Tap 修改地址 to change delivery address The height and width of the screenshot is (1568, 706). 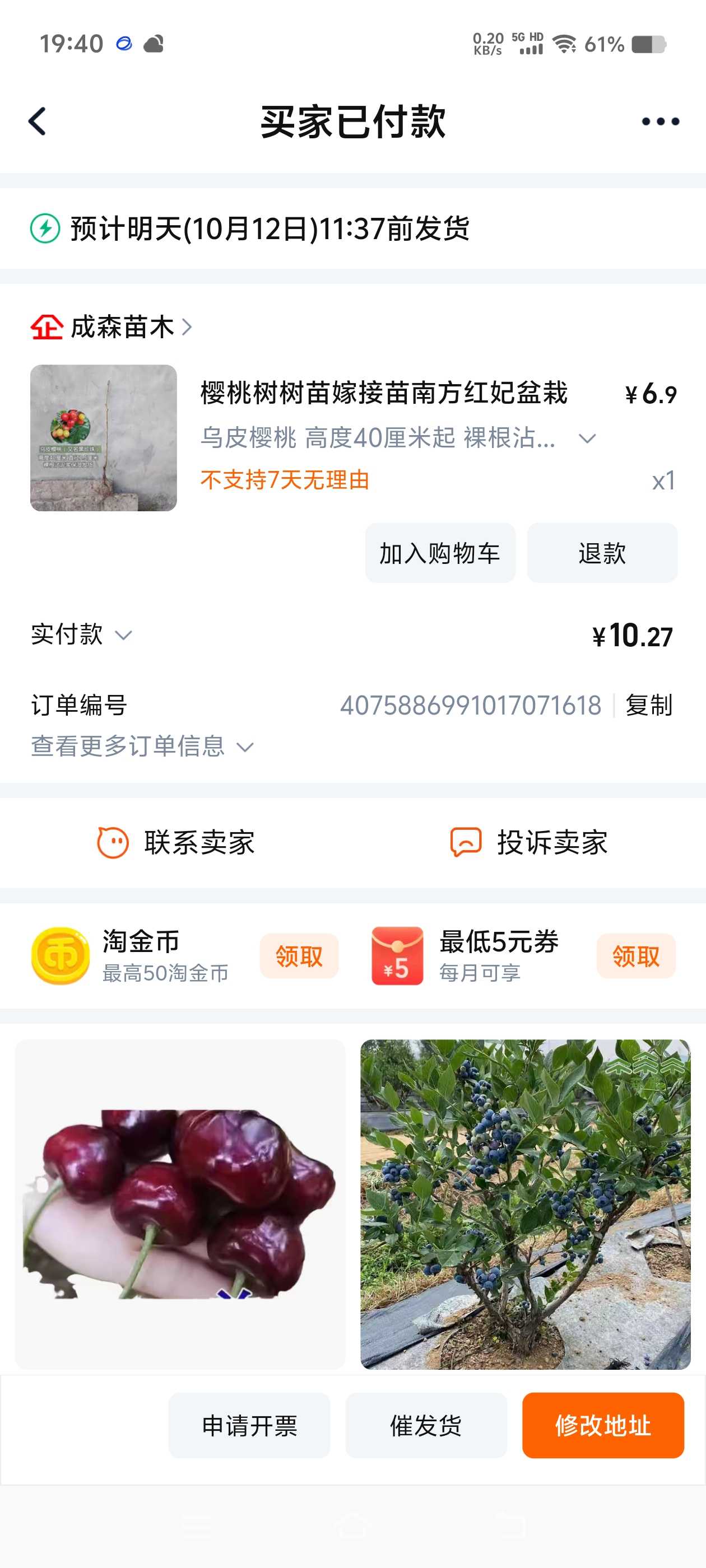[602, 1426]
